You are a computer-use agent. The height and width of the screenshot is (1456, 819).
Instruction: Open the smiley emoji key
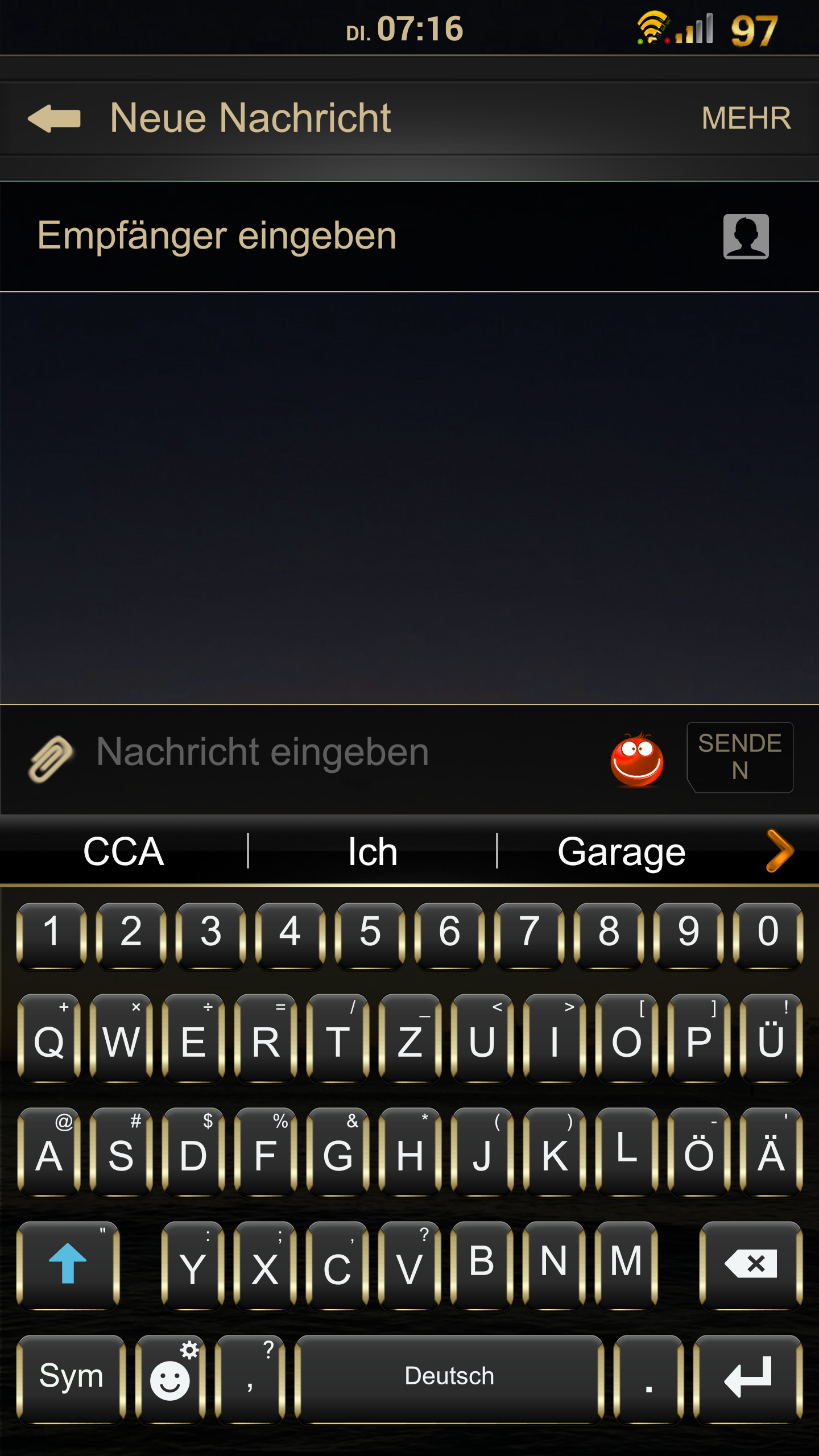click(170, 1379)
